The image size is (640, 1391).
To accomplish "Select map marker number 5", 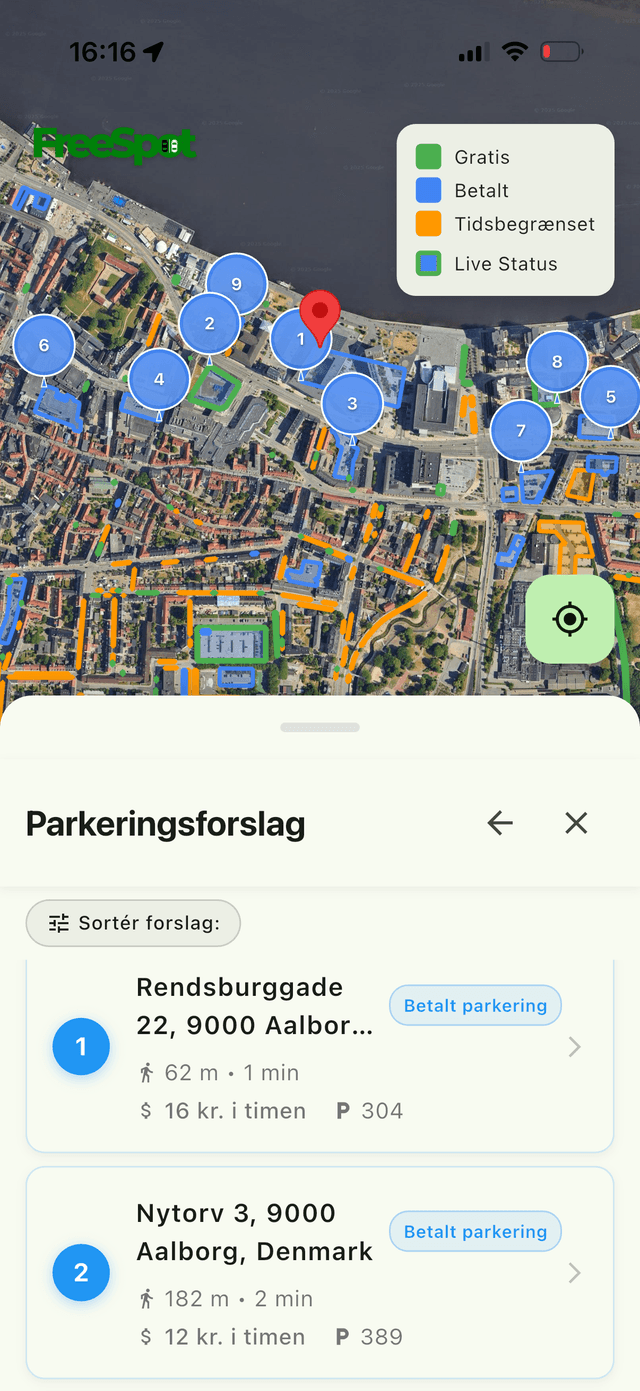I will pyautogui.click(x=611, y=396).
